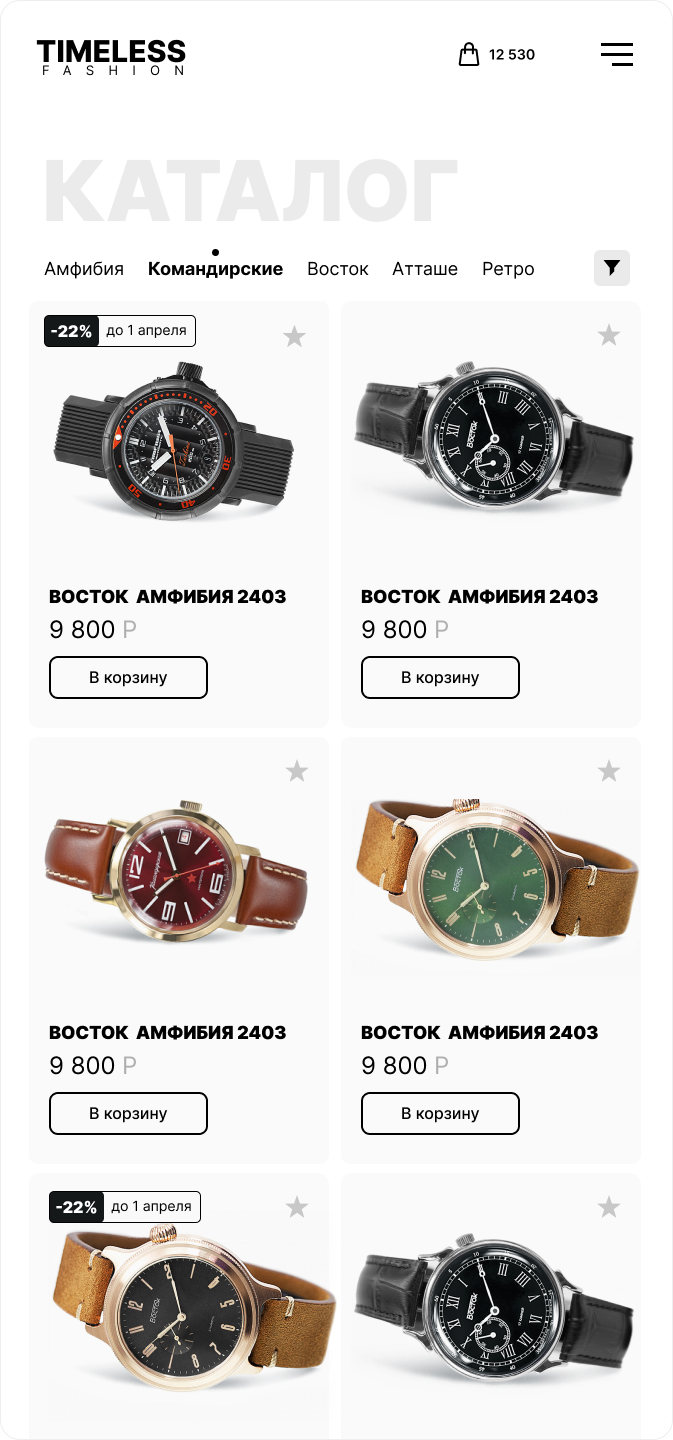Add the green-dial watch В корзину

[440, 1113]
